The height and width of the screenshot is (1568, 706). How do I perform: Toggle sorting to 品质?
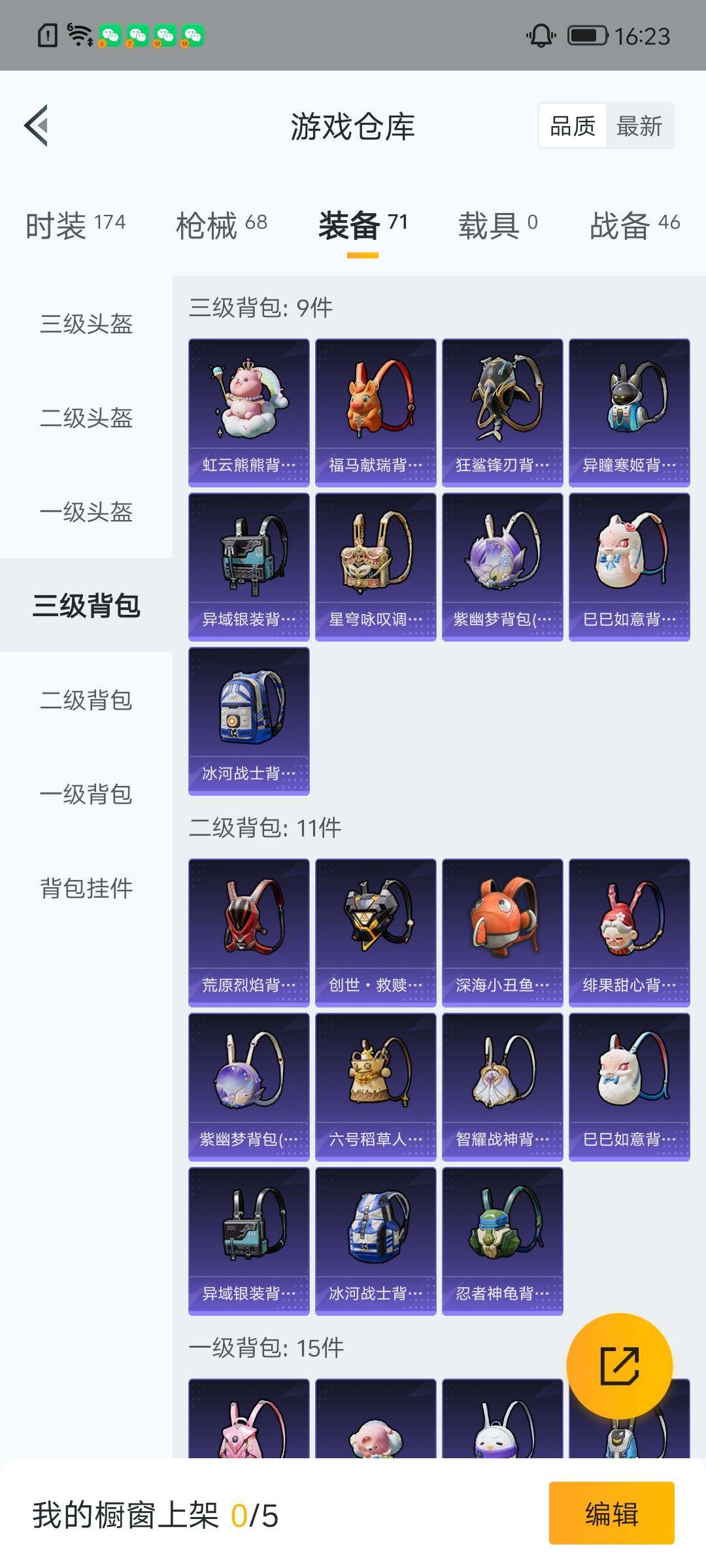tap(571, 125)
